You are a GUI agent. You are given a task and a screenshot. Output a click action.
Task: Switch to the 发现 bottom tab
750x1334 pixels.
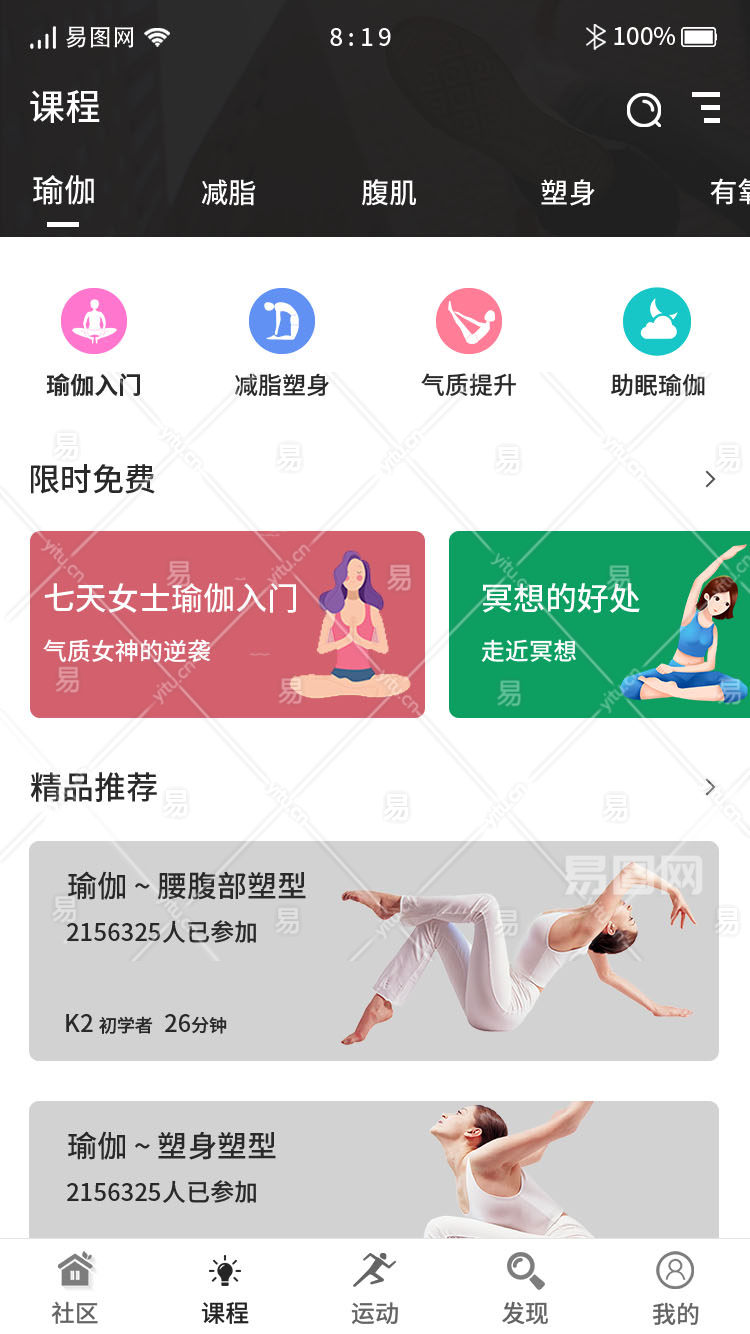[525, 1288]
